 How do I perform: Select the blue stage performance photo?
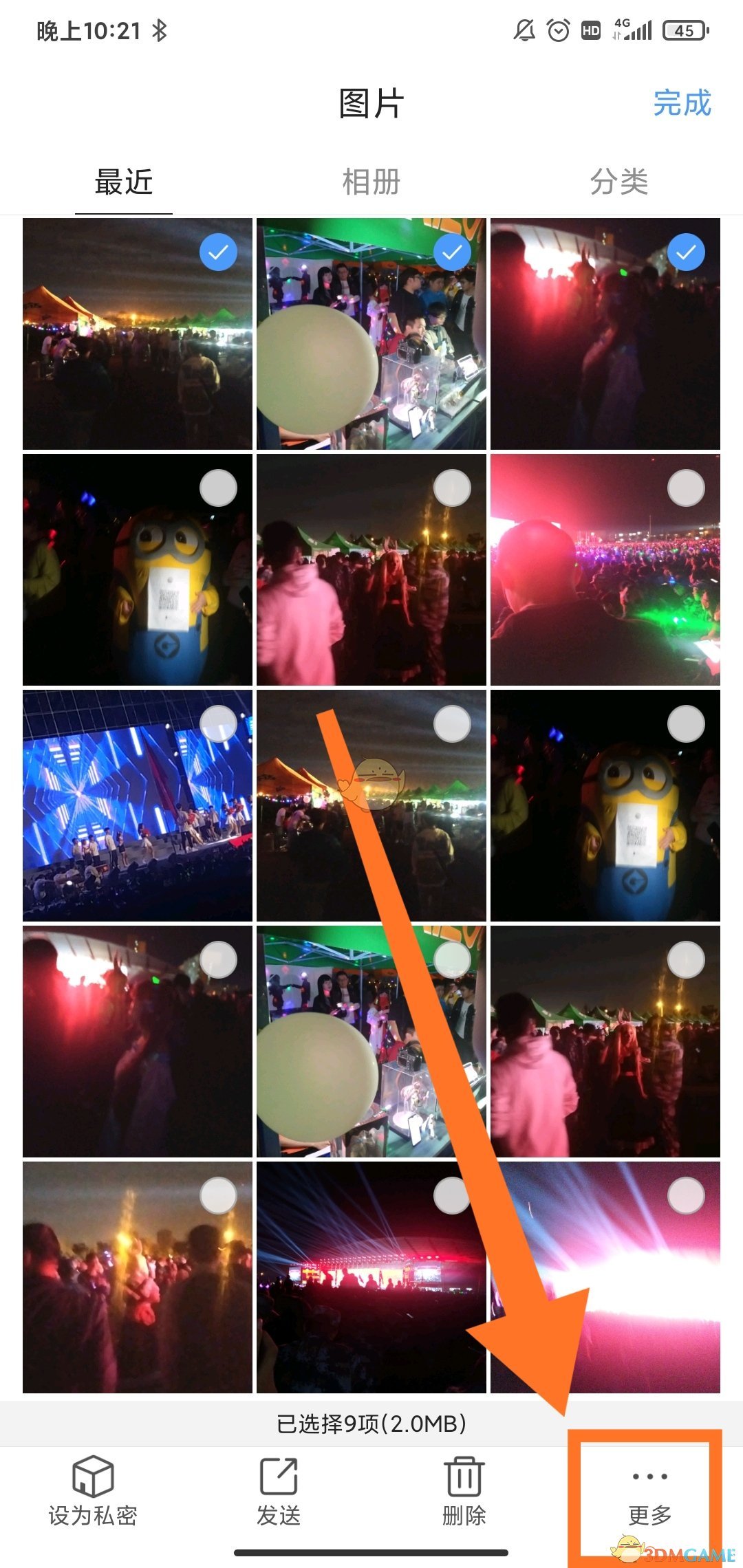[x=218, y=724]
